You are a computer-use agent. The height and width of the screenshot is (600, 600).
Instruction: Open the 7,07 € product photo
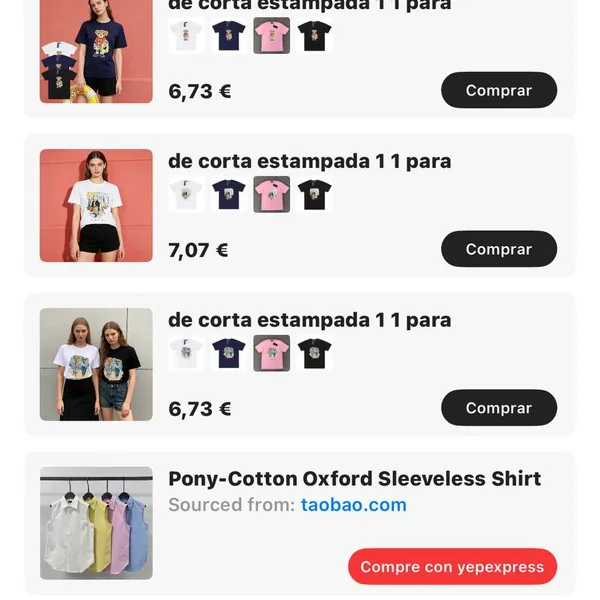(x=96, y=205)
